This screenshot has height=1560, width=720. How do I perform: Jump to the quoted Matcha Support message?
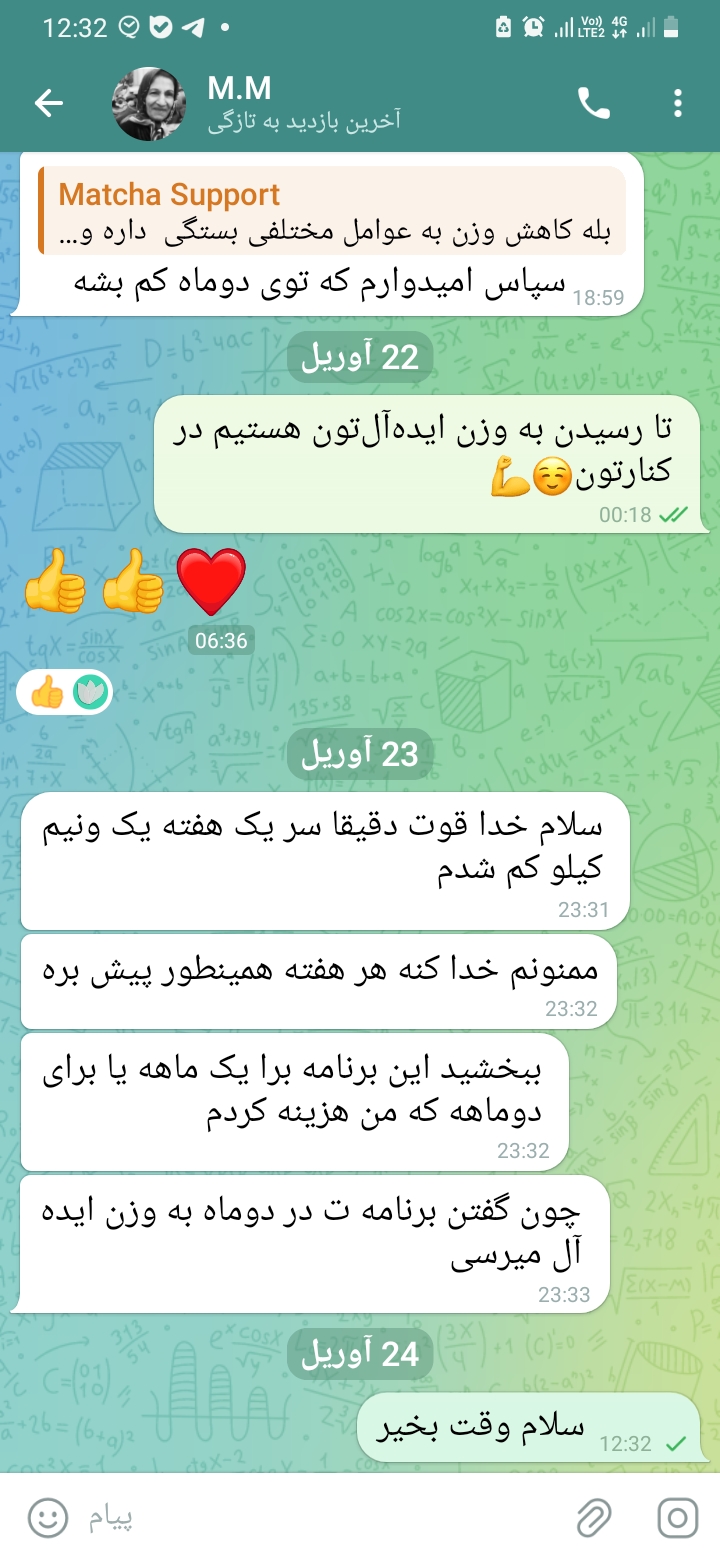click(x=332, y=211)
